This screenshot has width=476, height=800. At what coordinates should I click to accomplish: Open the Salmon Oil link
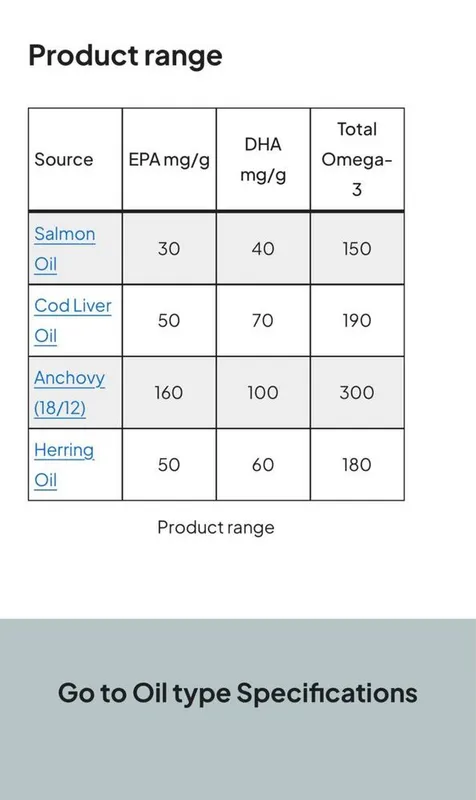pos(65,249)
